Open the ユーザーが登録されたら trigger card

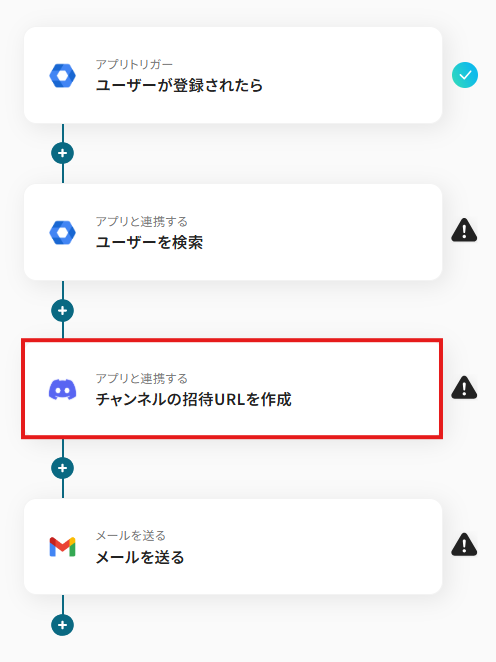[x=233, y=75]
